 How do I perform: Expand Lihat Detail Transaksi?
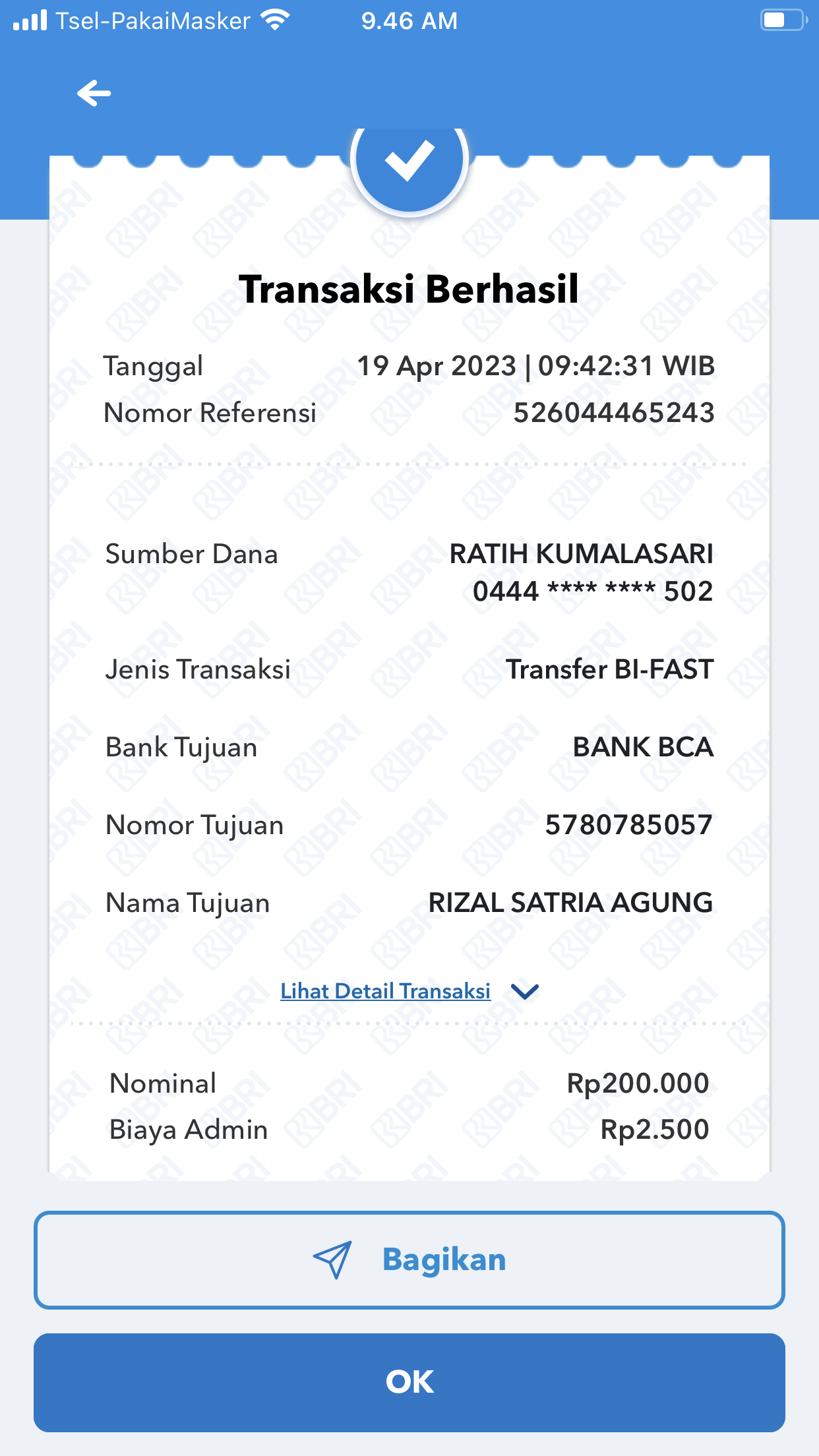point(409,991)
